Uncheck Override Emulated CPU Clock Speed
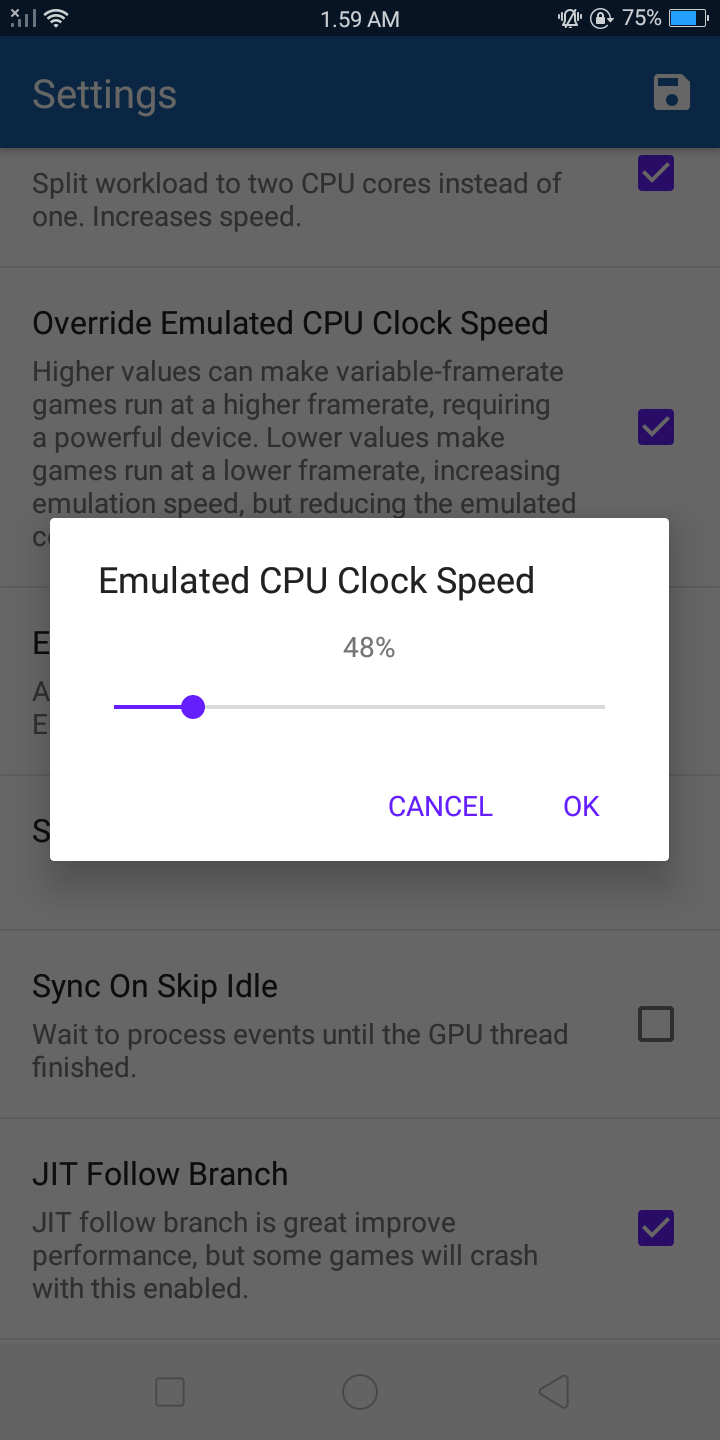This screenshot has width=720, height=1440. (655, 427)
